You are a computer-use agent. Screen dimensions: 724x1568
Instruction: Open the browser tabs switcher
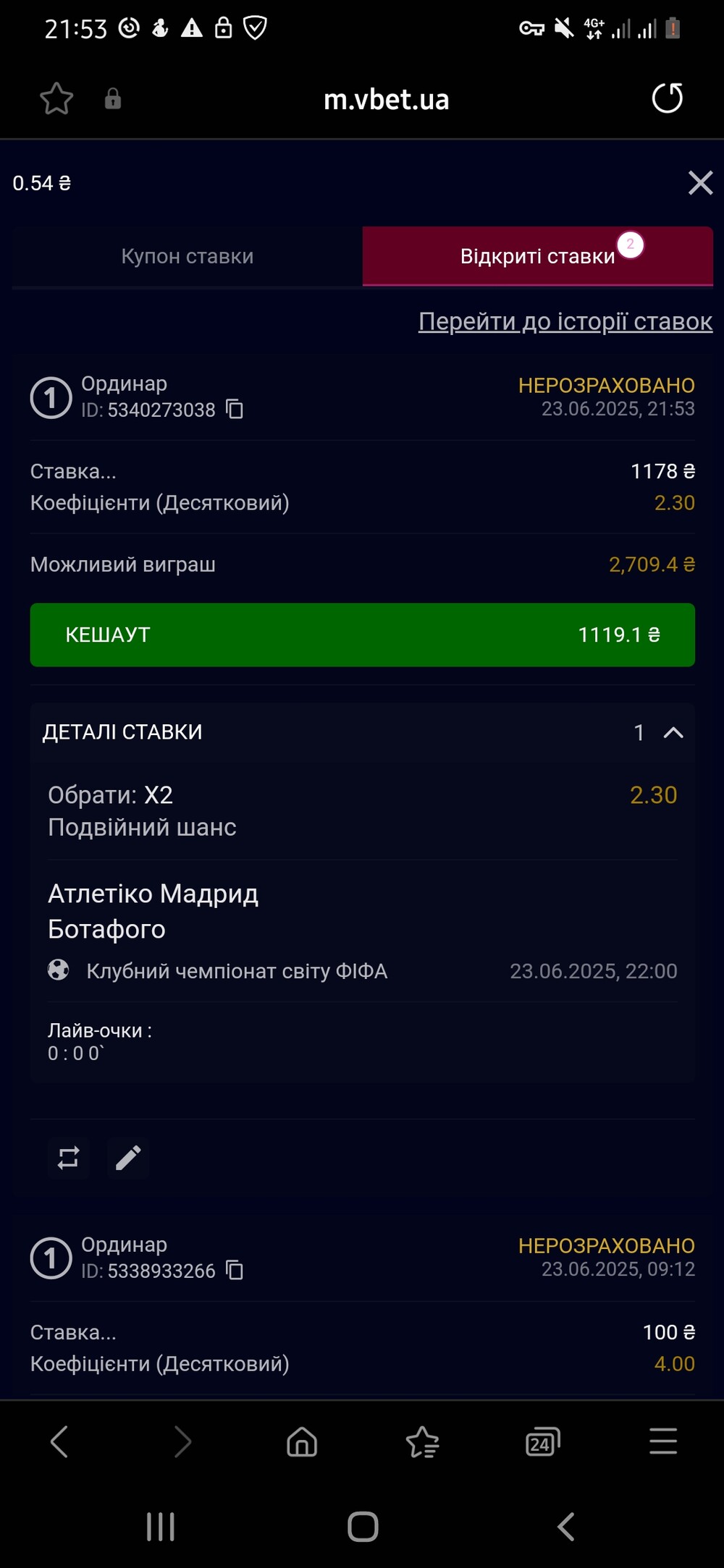(x=542, y=1441)
